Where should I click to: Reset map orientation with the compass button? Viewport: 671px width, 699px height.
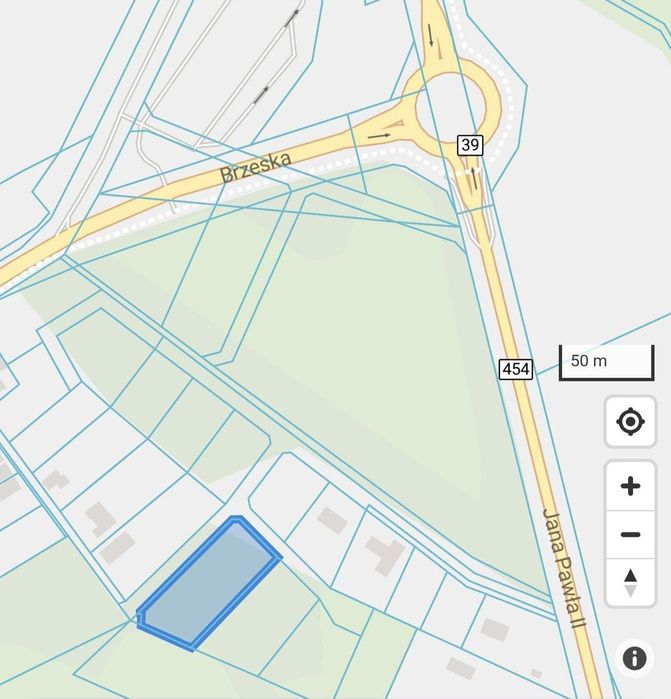click(630, 582)
